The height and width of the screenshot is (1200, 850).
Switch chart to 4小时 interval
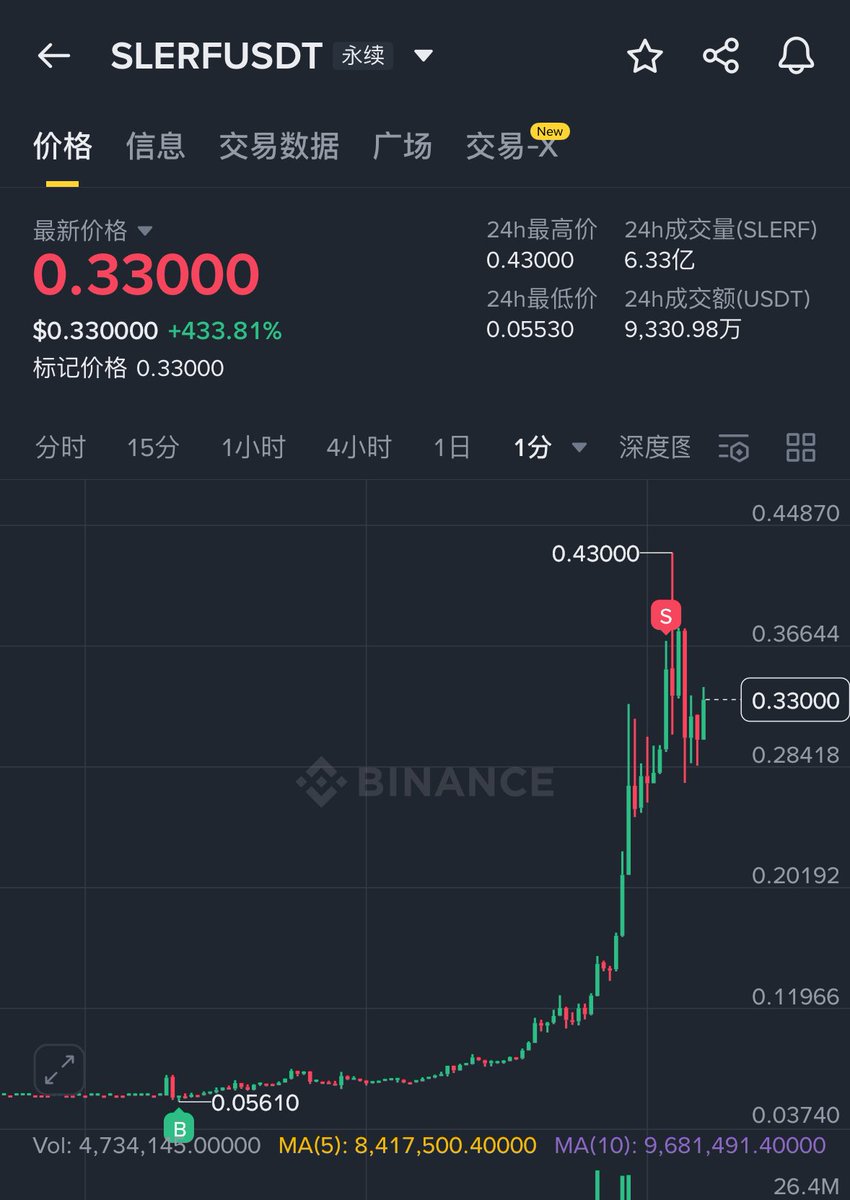[x=358, y=447]
